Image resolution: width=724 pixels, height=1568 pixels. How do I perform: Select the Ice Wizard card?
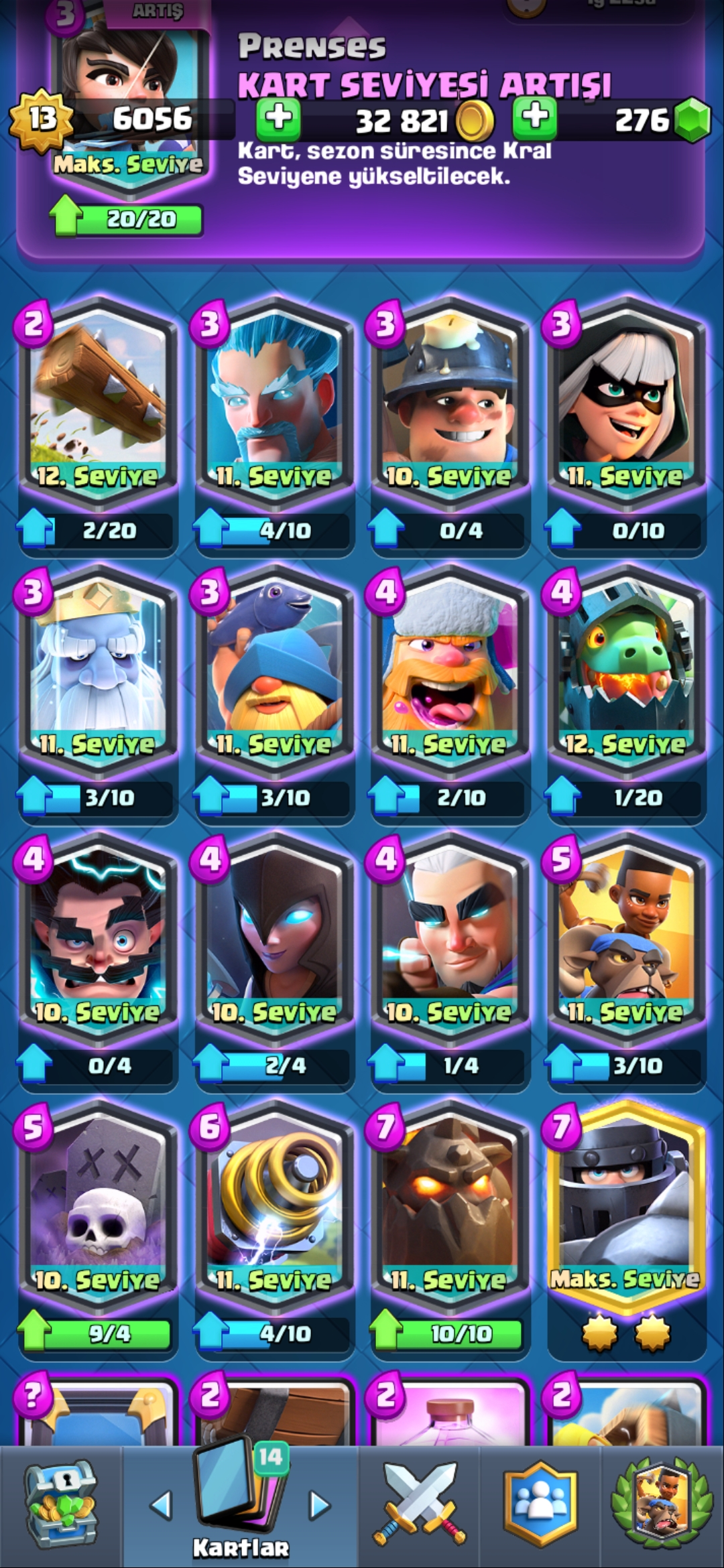pos(274,427)
